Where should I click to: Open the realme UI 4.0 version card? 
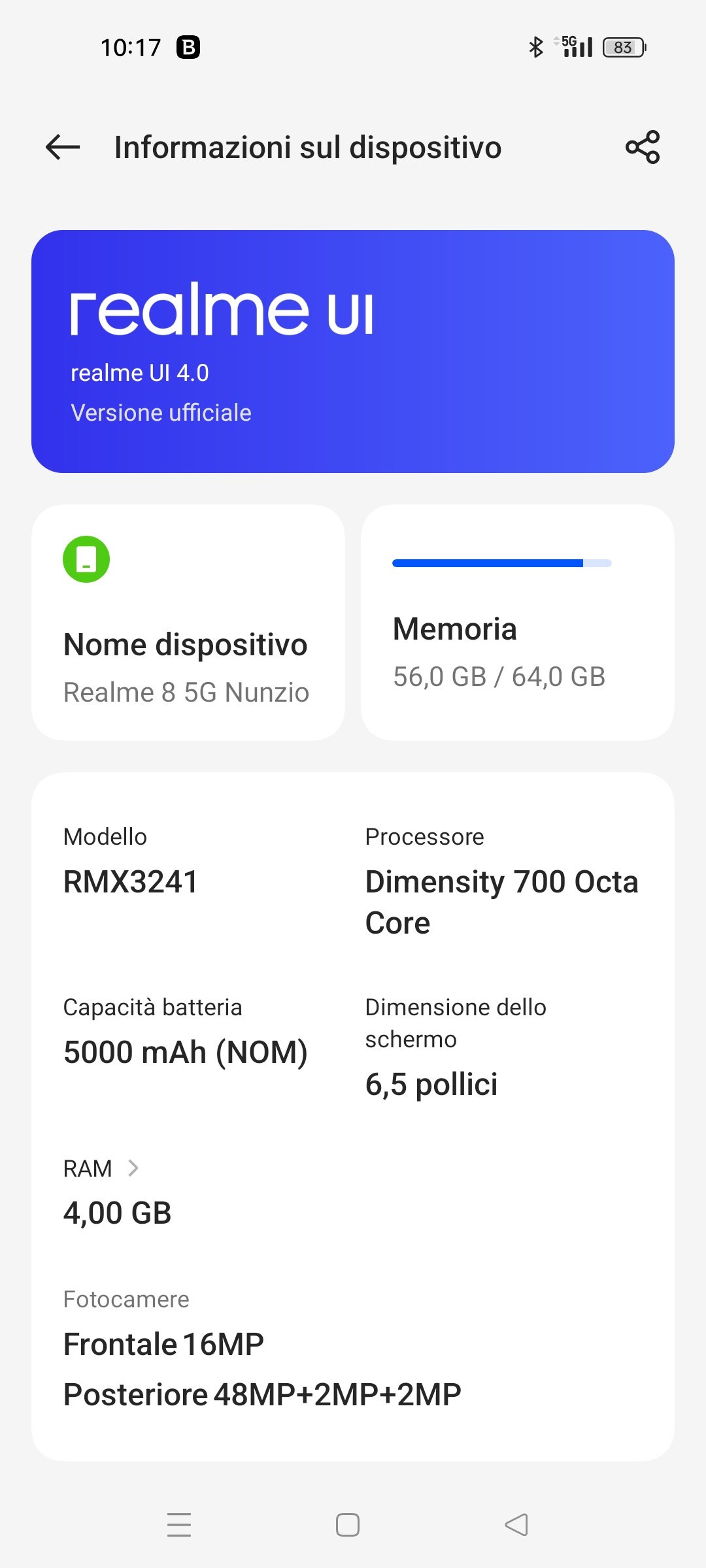(353, 351)
